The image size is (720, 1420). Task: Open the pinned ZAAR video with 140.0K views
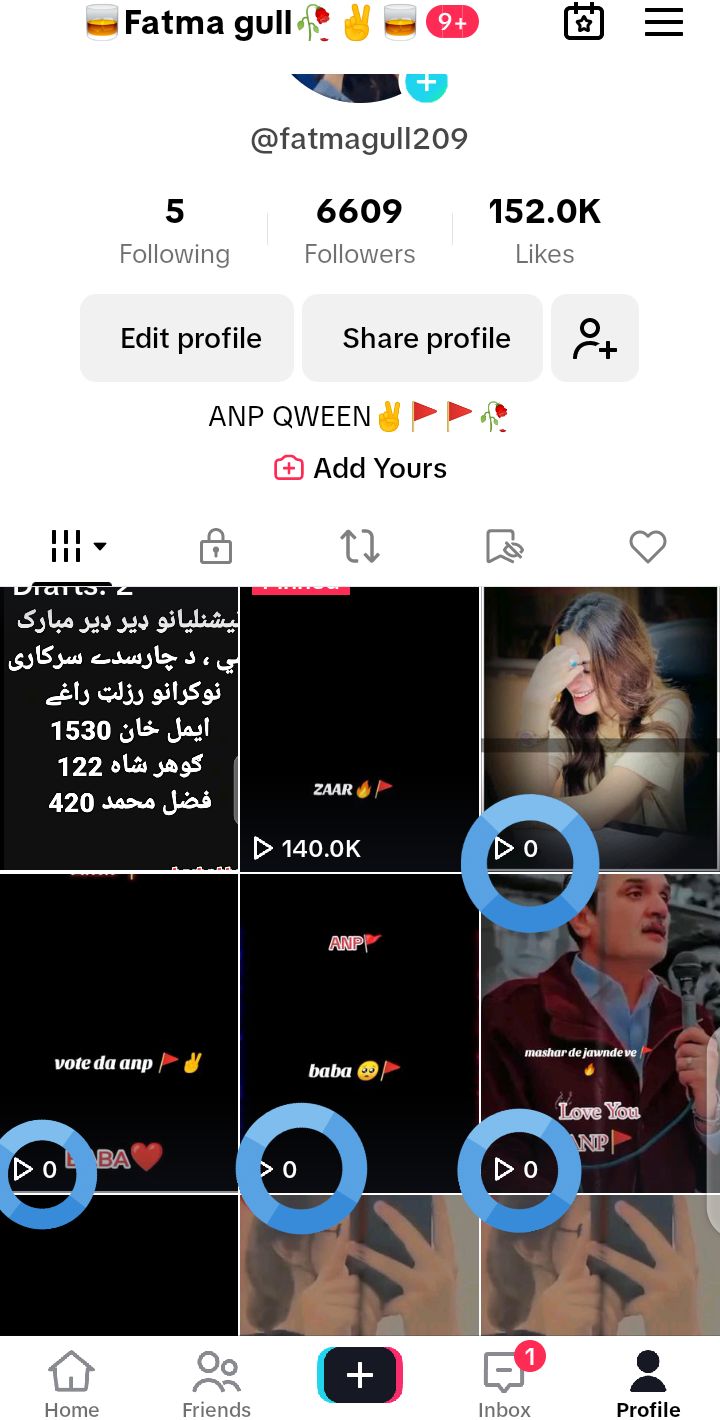point(359,730)
